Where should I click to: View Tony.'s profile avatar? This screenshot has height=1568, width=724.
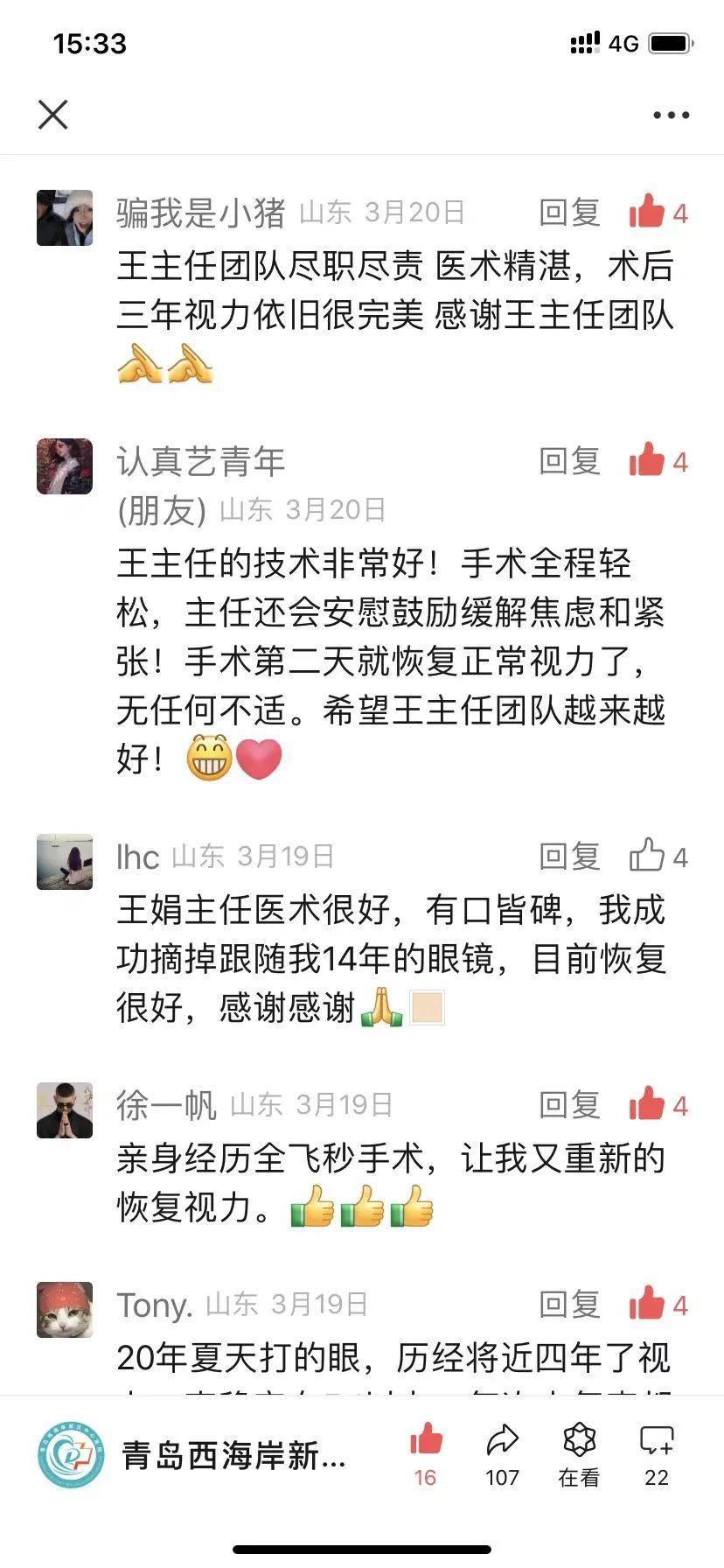click(x=65, y=1310)
